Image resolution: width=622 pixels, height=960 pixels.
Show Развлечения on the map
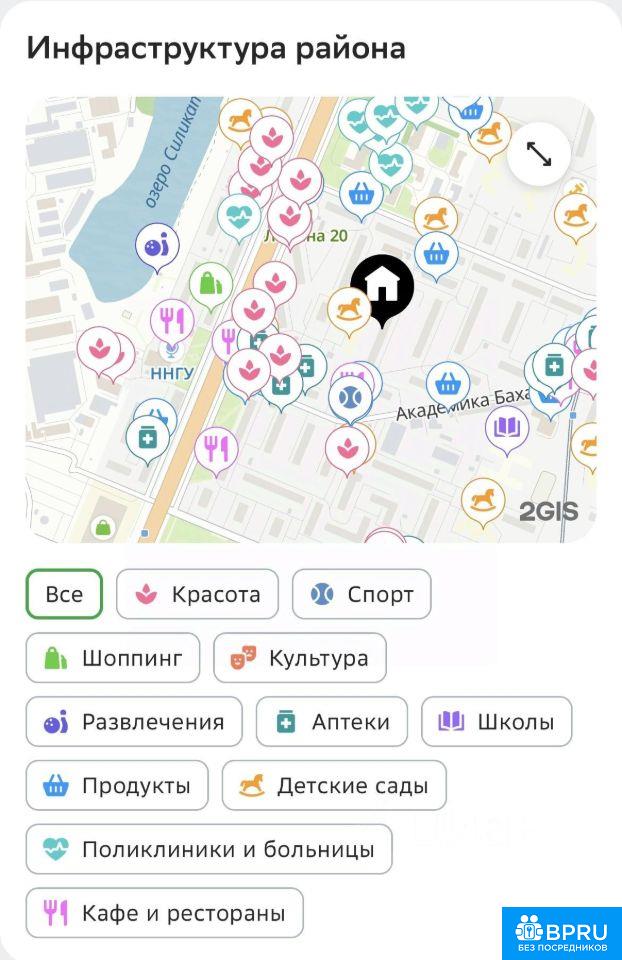134,722
